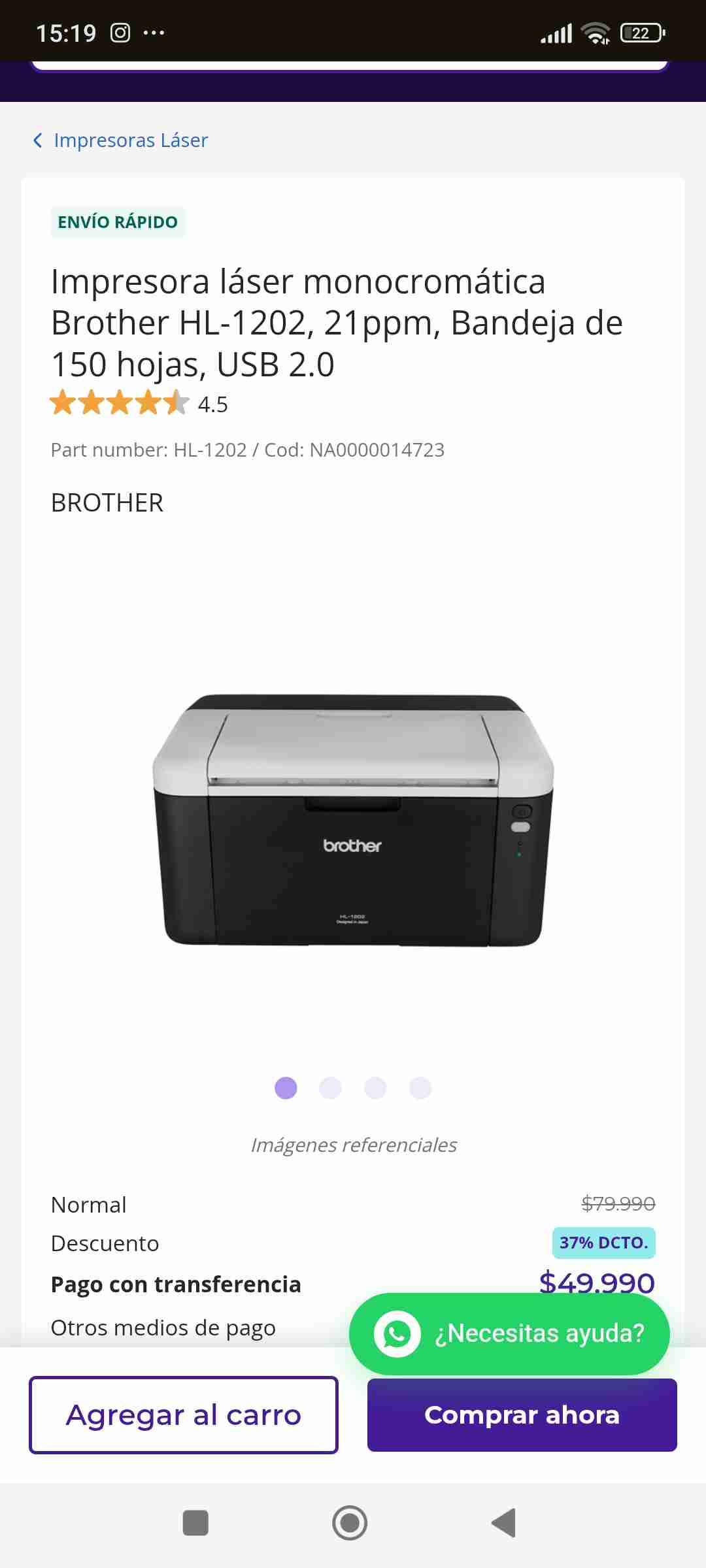This screenshot has height=1568, width=706.
Task: Open the Impresoras Láser category link
Action: coord(132,140)
